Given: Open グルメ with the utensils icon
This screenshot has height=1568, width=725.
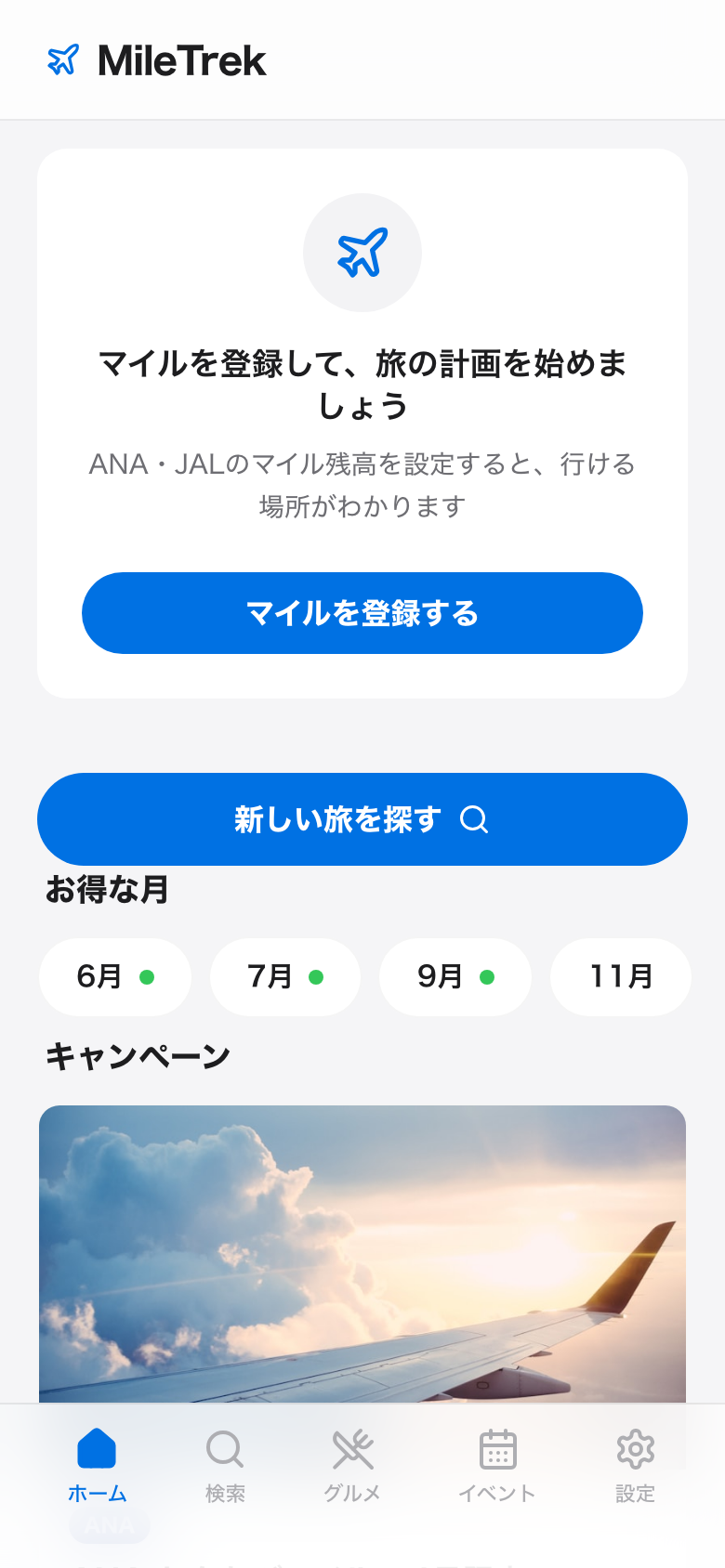Looking at the screenshot, I should pyautogui.click(x=352, y=1446).
